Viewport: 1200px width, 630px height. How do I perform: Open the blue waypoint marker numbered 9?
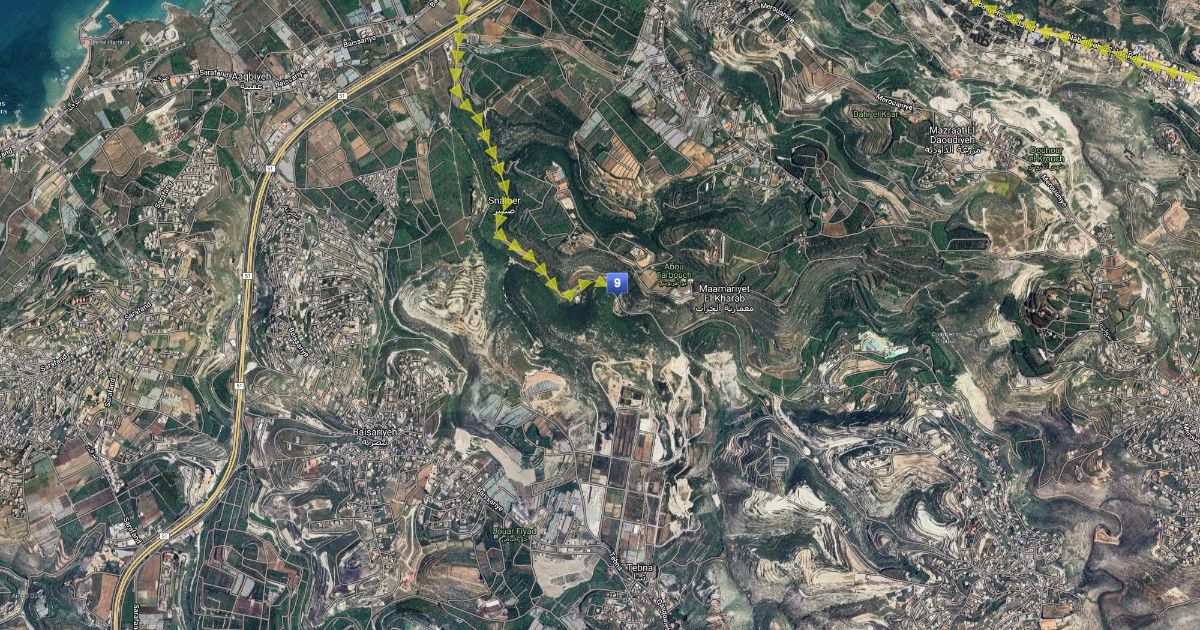point(617,283)
